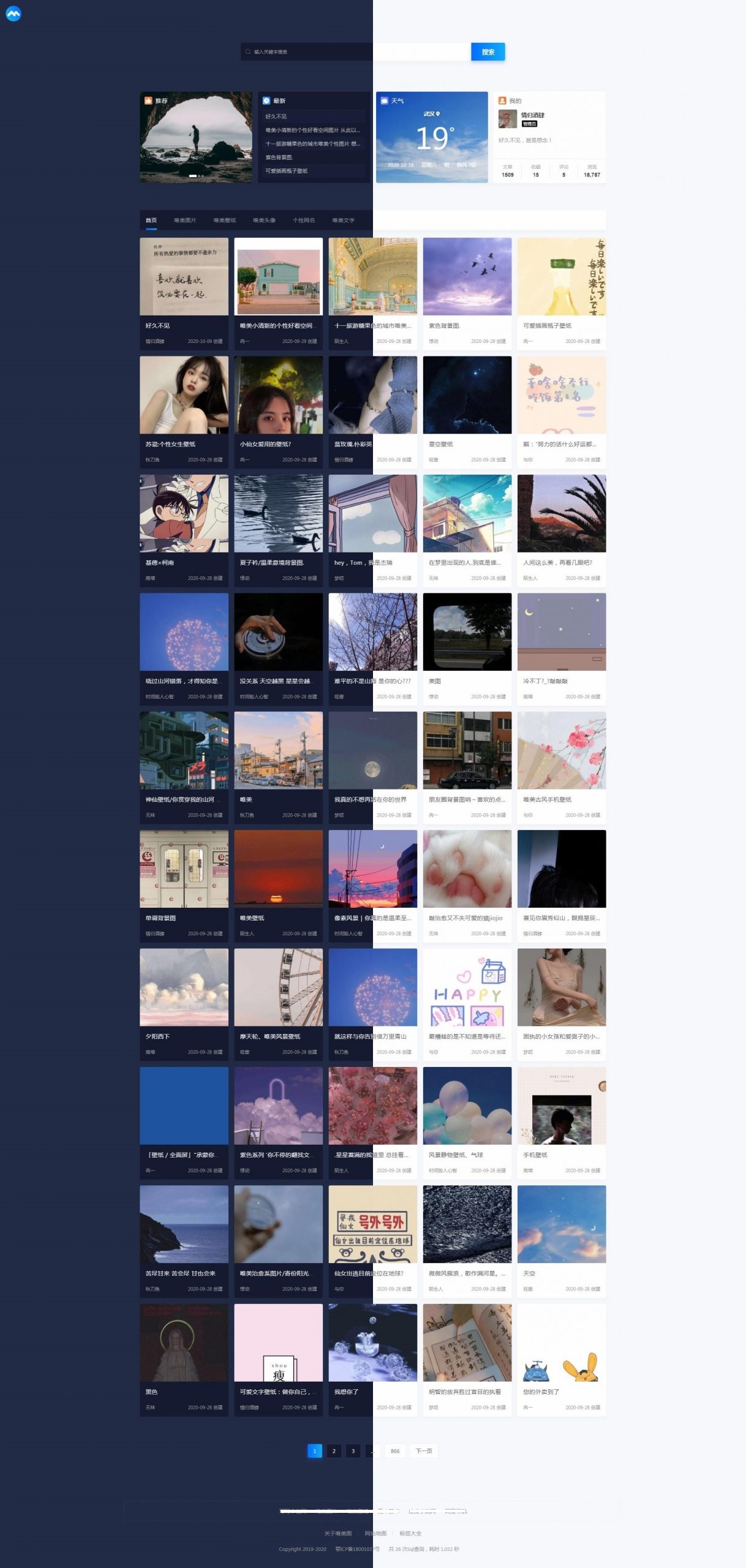Select the 个性网名 tab

point(304,220)
